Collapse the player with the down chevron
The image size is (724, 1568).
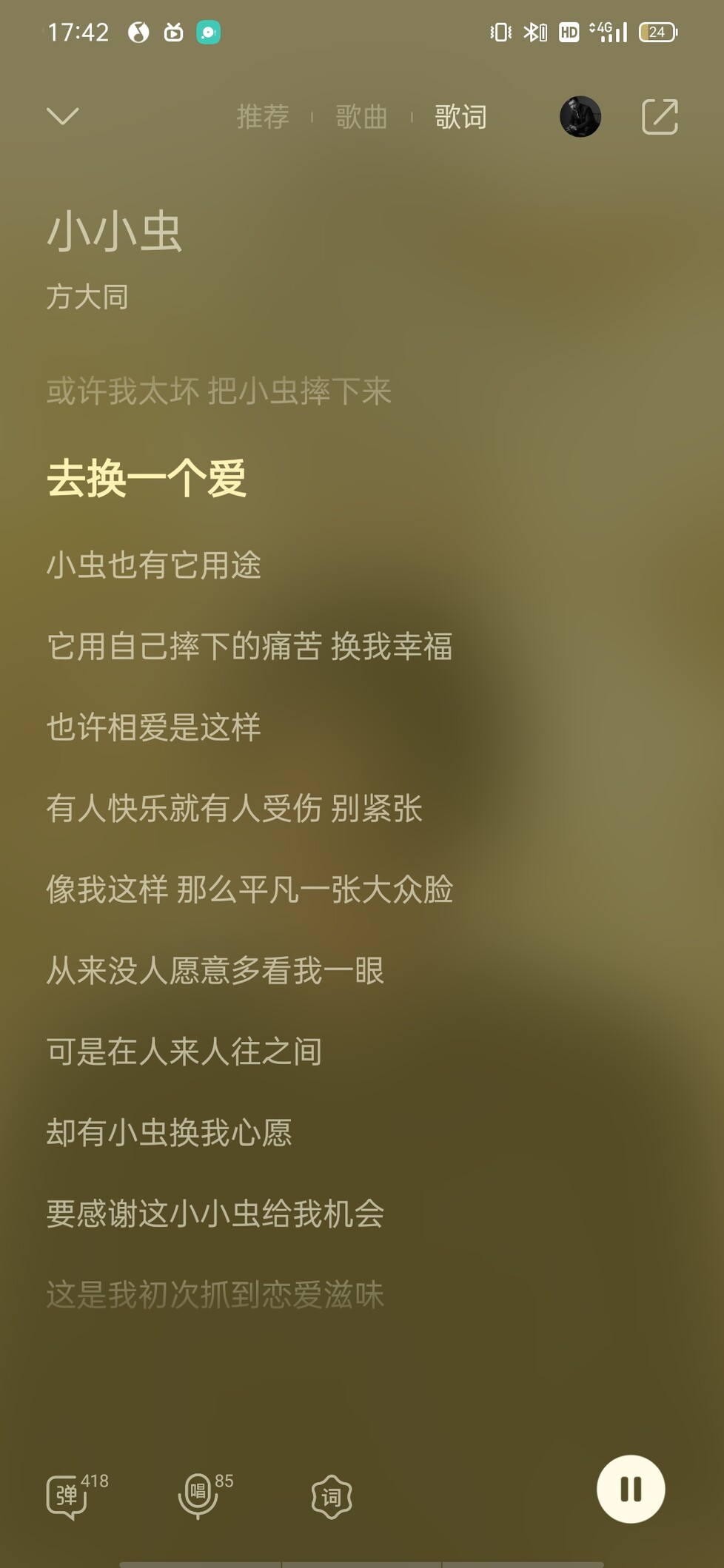coord(63,116)
